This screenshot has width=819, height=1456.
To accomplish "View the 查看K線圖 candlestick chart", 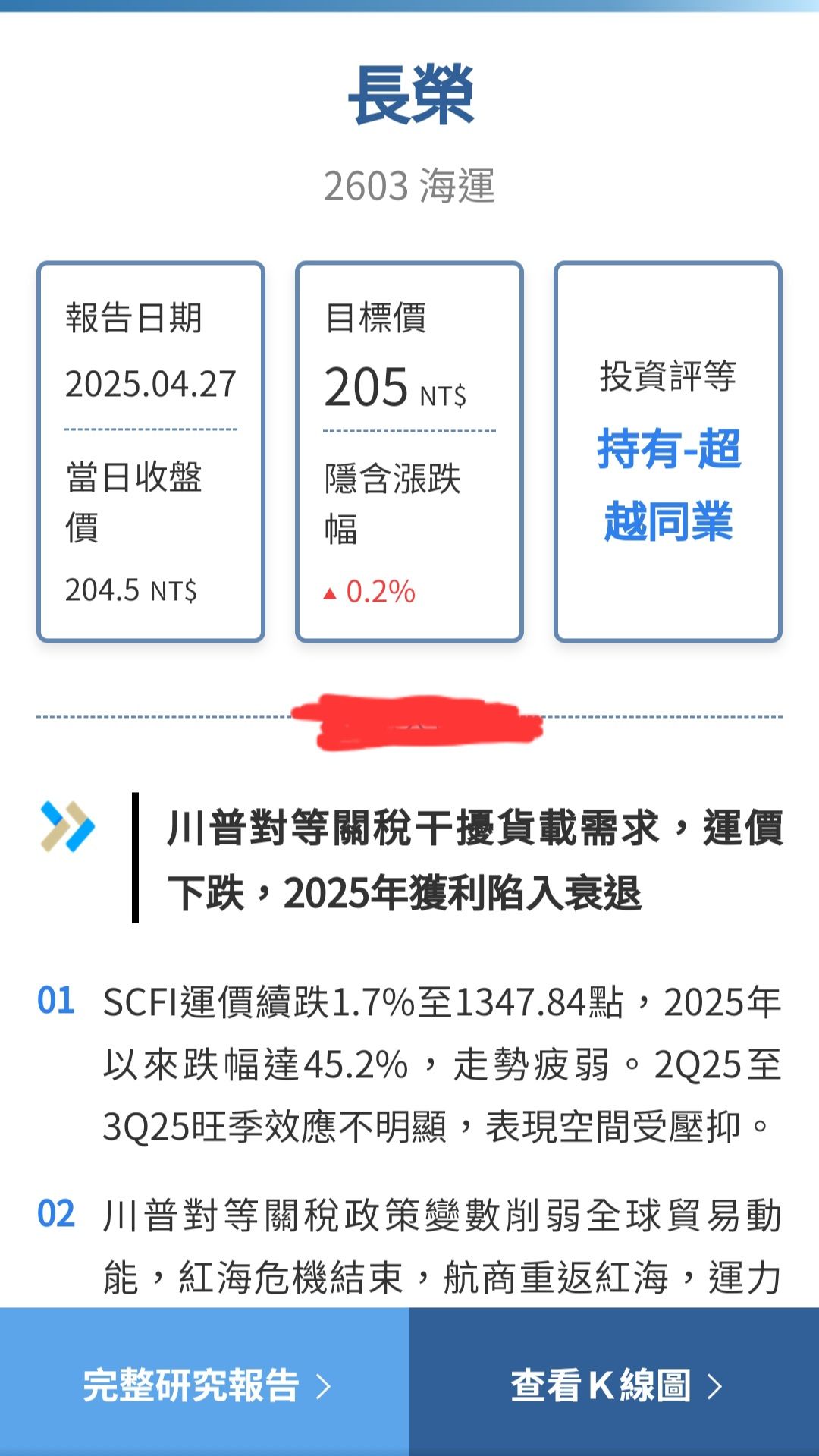I will 614,1382.
